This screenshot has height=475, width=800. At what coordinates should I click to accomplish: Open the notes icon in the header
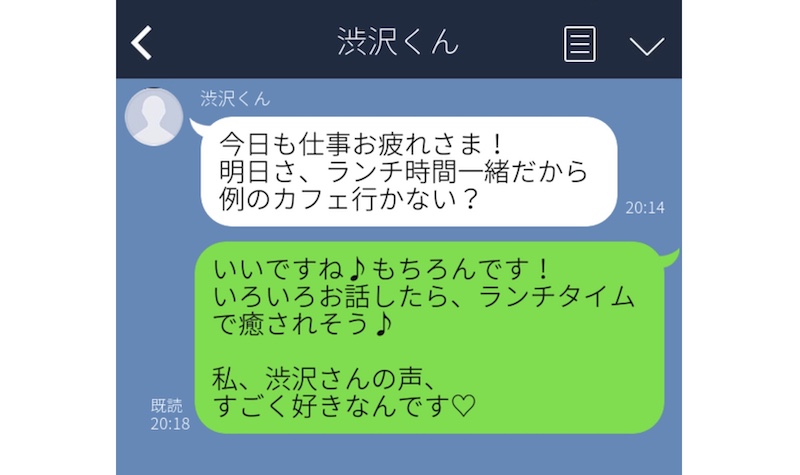(x=580, y=44)
